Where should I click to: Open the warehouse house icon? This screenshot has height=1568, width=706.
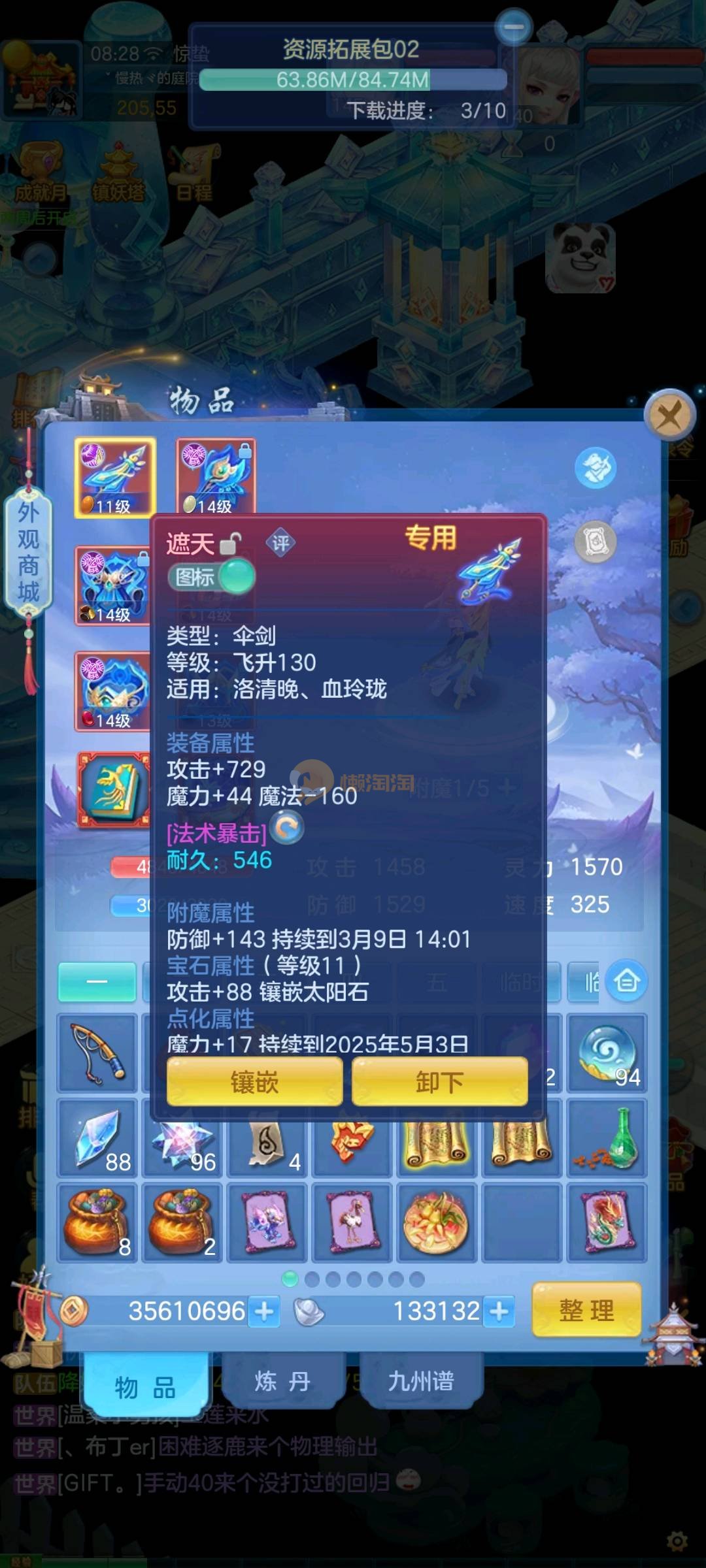click(x=626, y=981)
